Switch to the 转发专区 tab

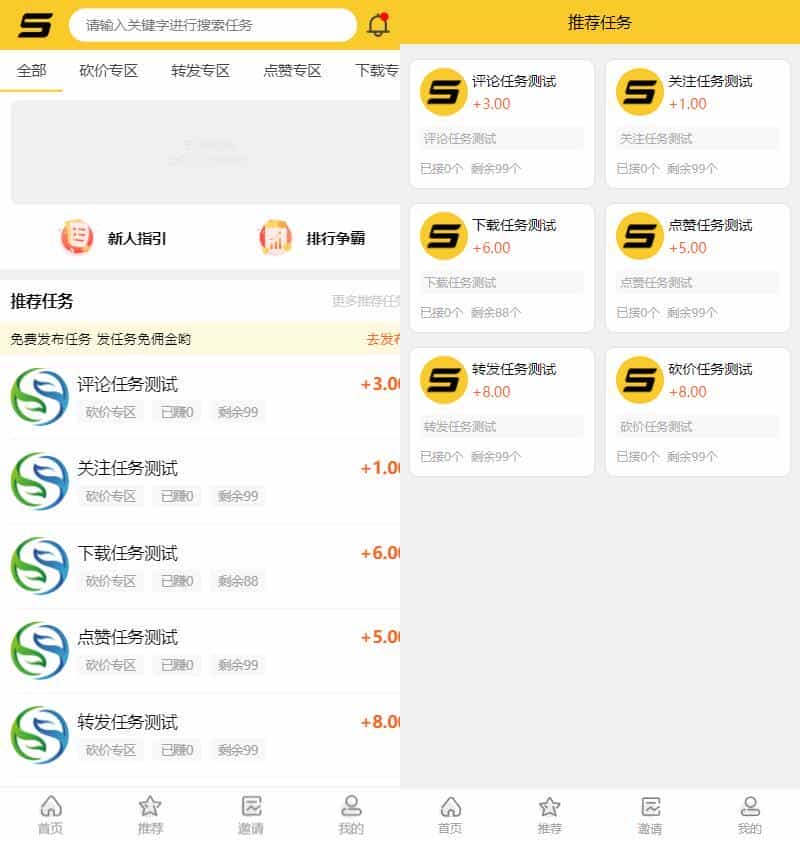[x=200, y=71]
